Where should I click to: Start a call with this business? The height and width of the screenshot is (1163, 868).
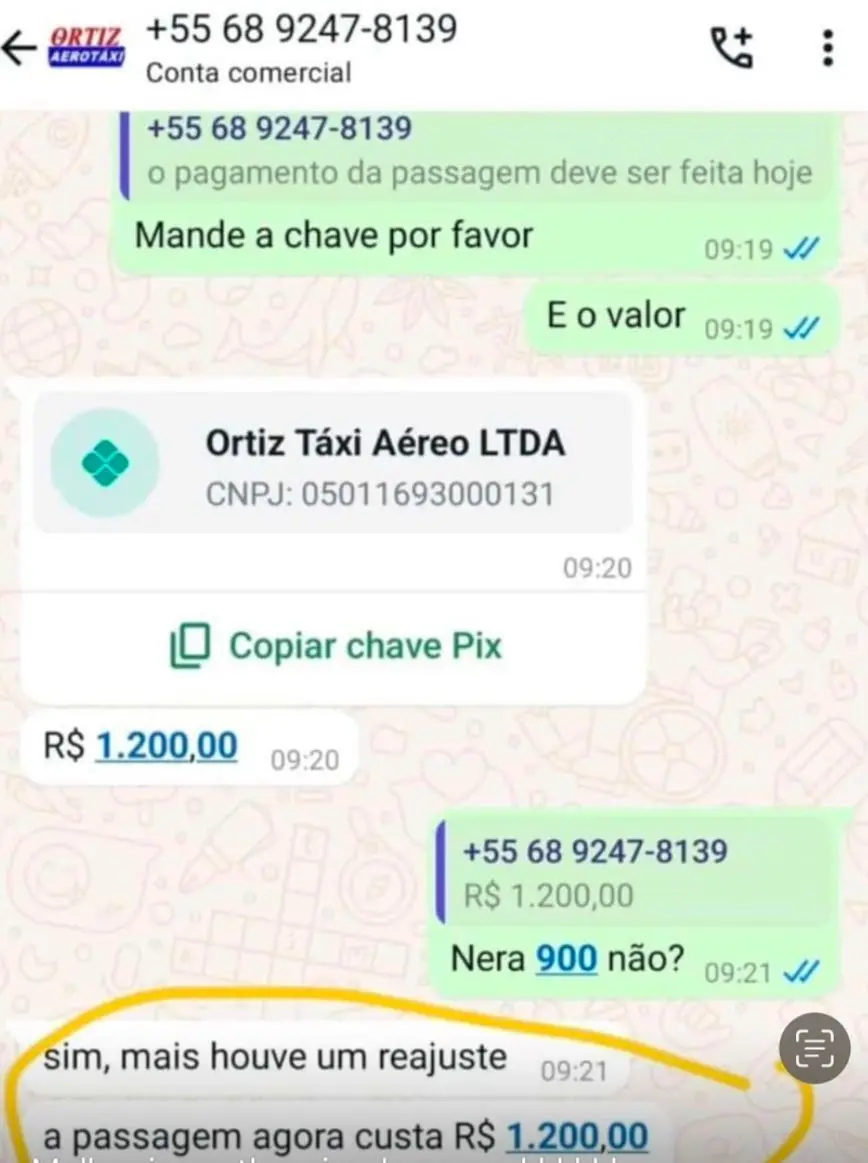tap(730, 47)
